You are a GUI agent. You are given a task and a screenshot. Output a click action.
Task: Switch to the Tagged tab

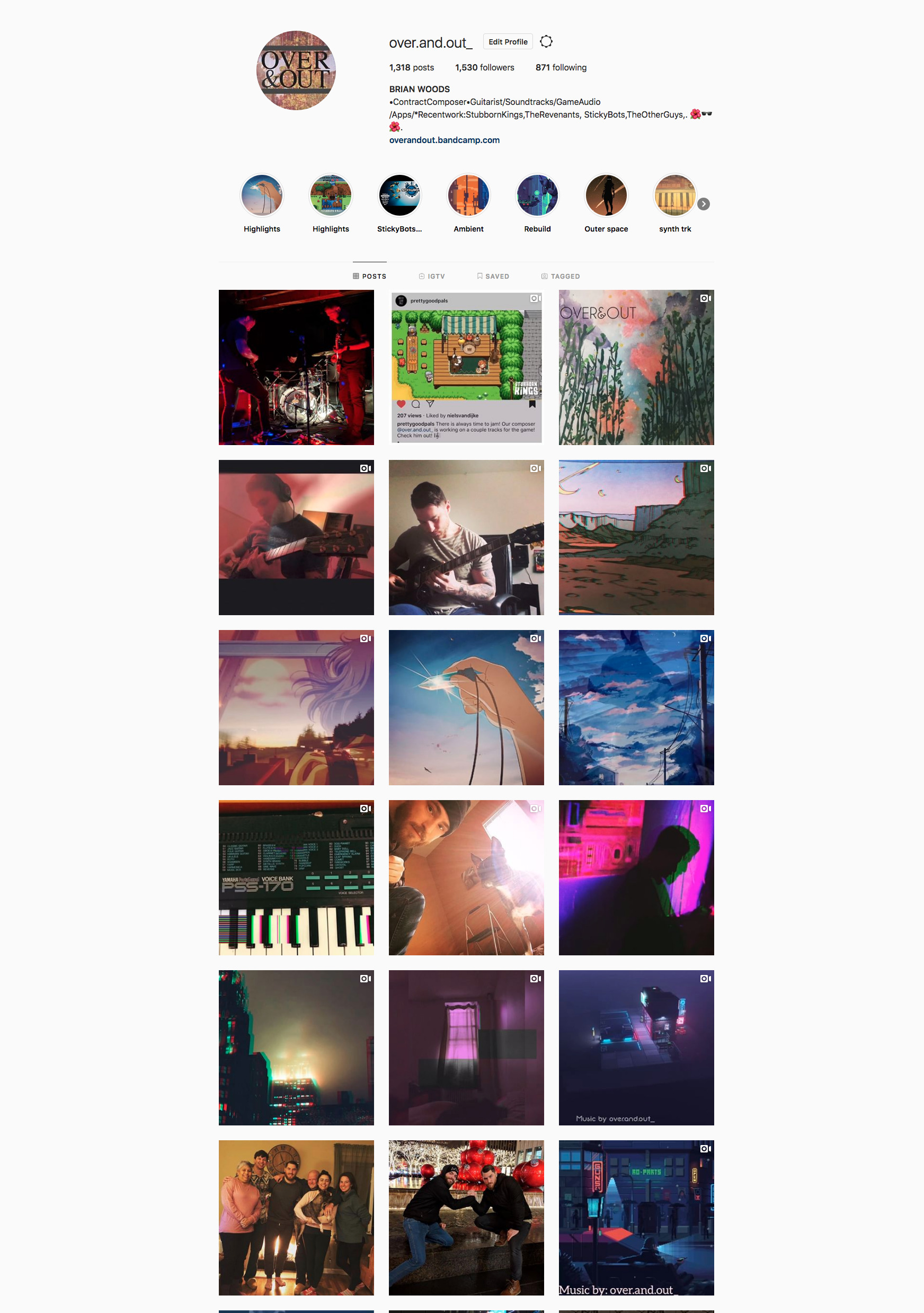tap(561, 276)
